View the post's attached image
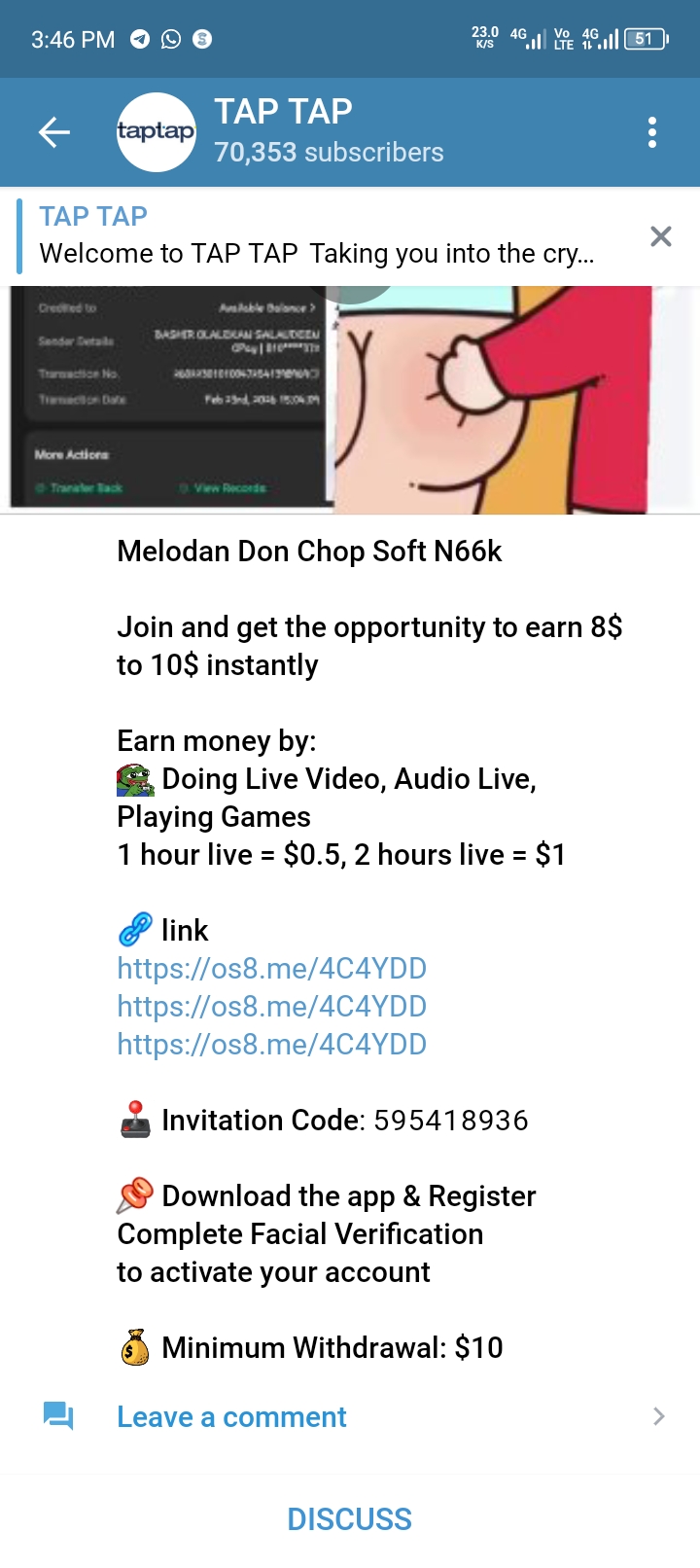The width and height of the screenshot is (700, 1568). coord(350,399)
